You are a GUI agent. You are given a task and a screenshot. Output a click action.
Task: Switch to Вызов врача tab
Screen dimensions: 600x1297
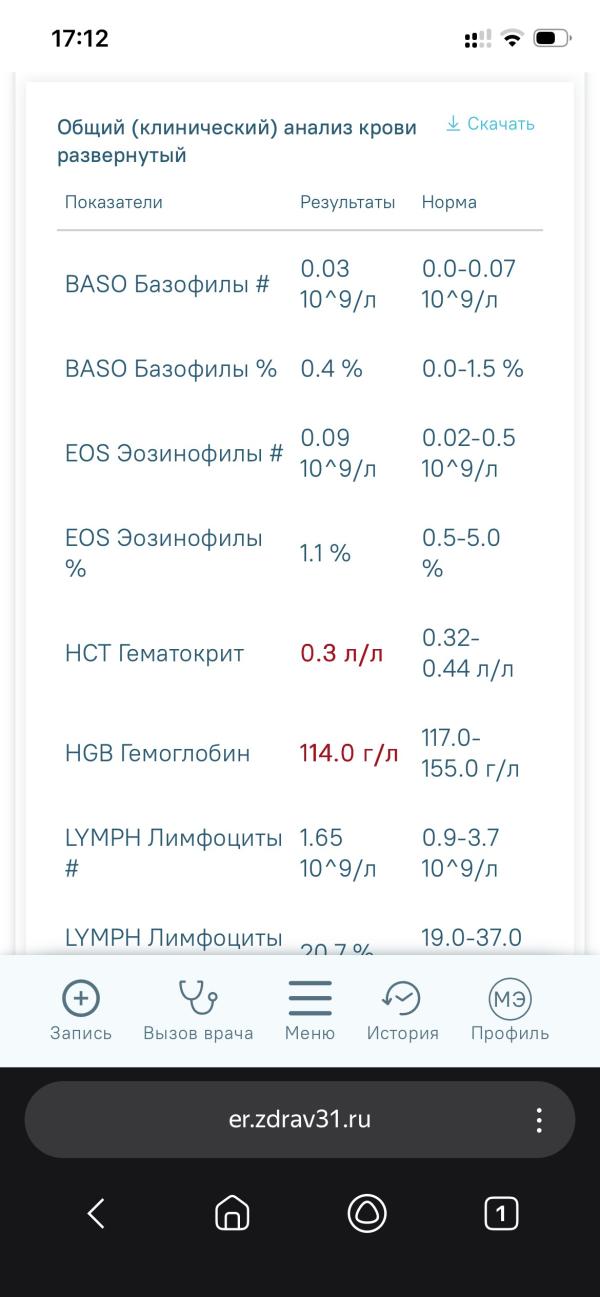click(198, 1010)
